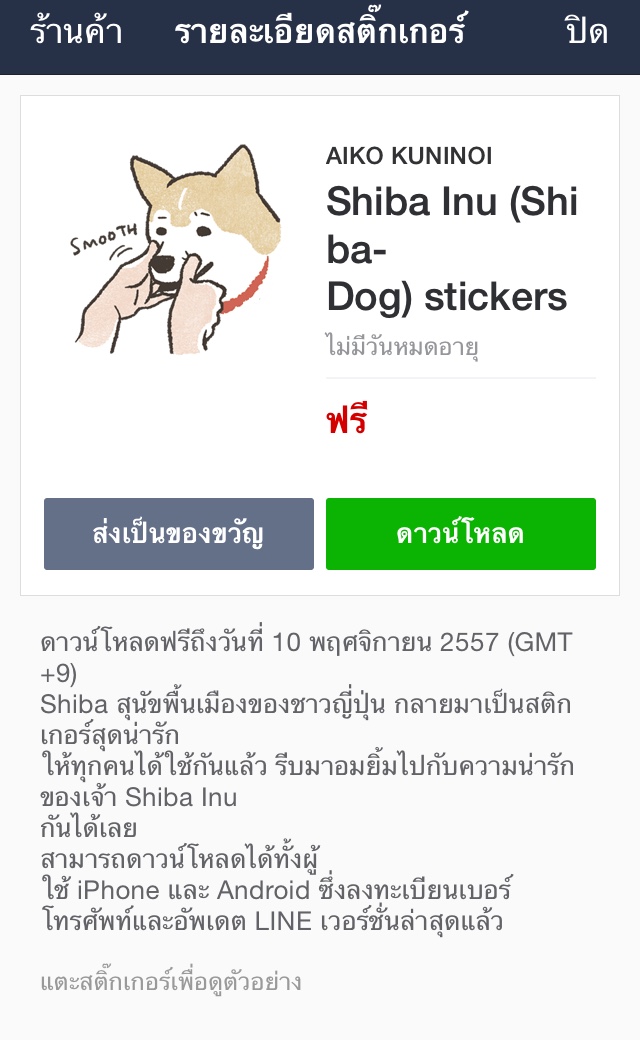Screen dimensions: 640x1040
Task: Close the sticker details with ปิด
Action: 586,33
